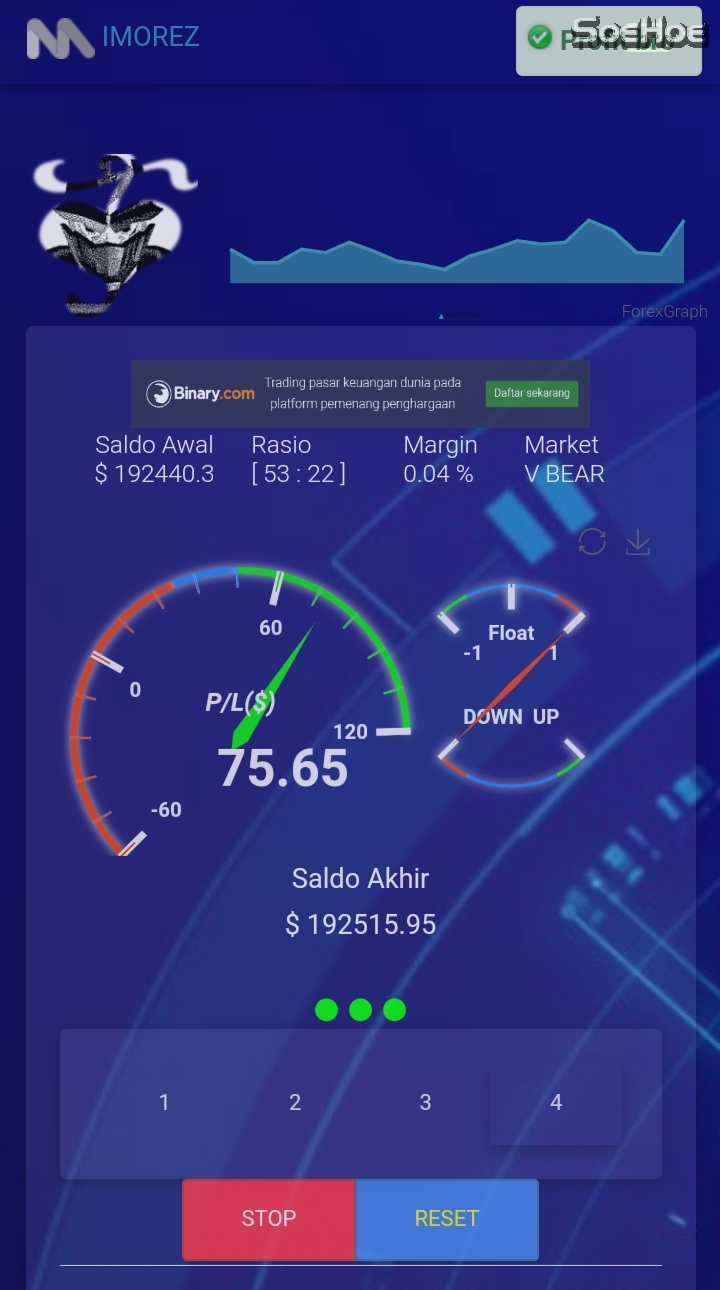Select number 4 option
This screenshot has width=720, height=1290.
(x=556, y=1102)
